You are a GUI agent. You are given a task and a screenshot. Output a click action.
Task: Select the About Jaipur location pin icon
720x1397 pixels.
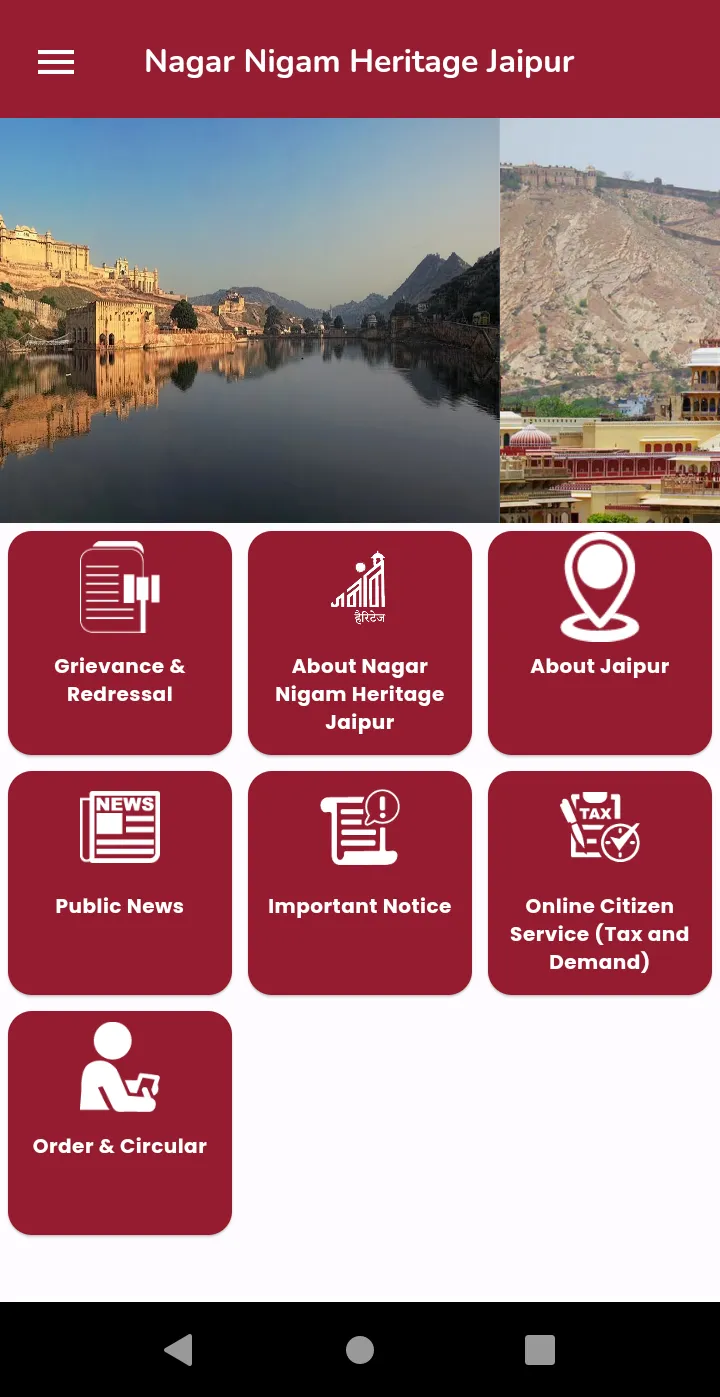(x=600, y=585)
